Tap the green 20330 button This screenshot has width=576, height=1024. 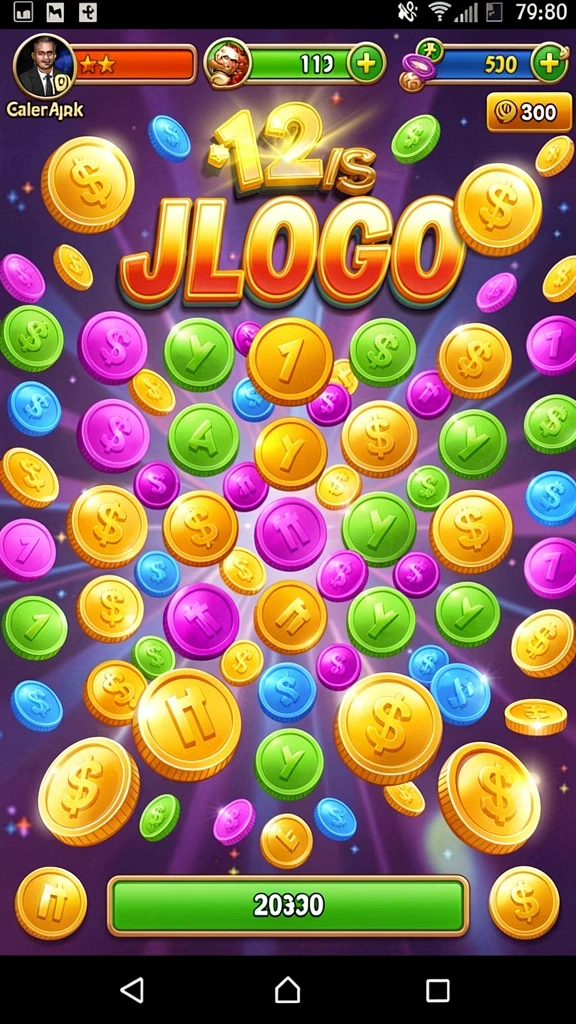(x=288, y=905)
